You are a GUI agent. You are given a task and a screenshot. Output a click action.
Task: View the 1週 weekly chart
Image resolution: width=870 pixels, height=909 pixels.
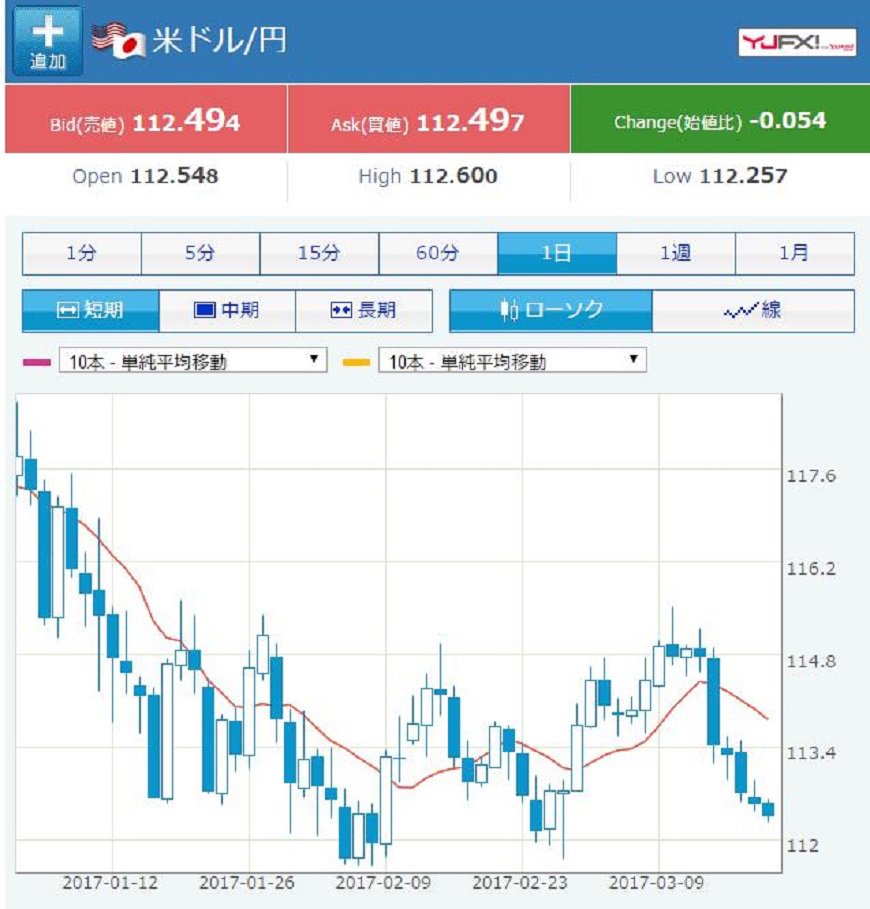pyautogui.click(x=675, y=253)
